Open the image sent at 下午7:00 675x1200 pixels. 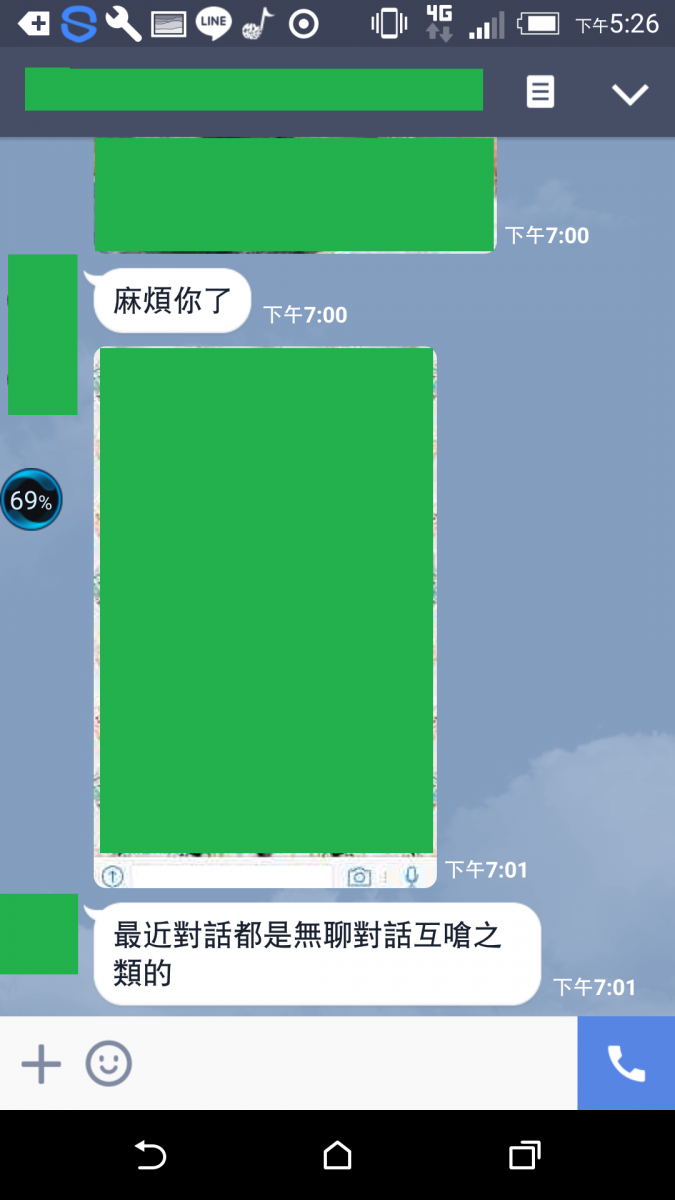tap(295, 195)
